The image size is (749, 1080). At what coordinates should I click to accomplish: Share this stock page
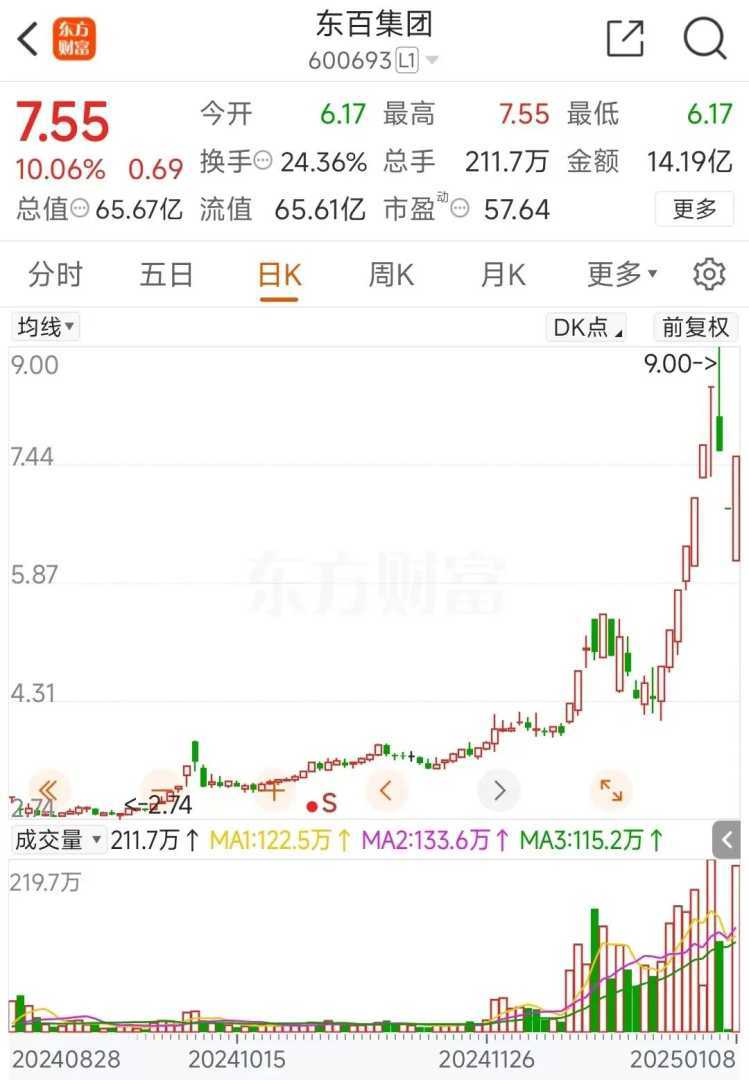coord(625,39)
